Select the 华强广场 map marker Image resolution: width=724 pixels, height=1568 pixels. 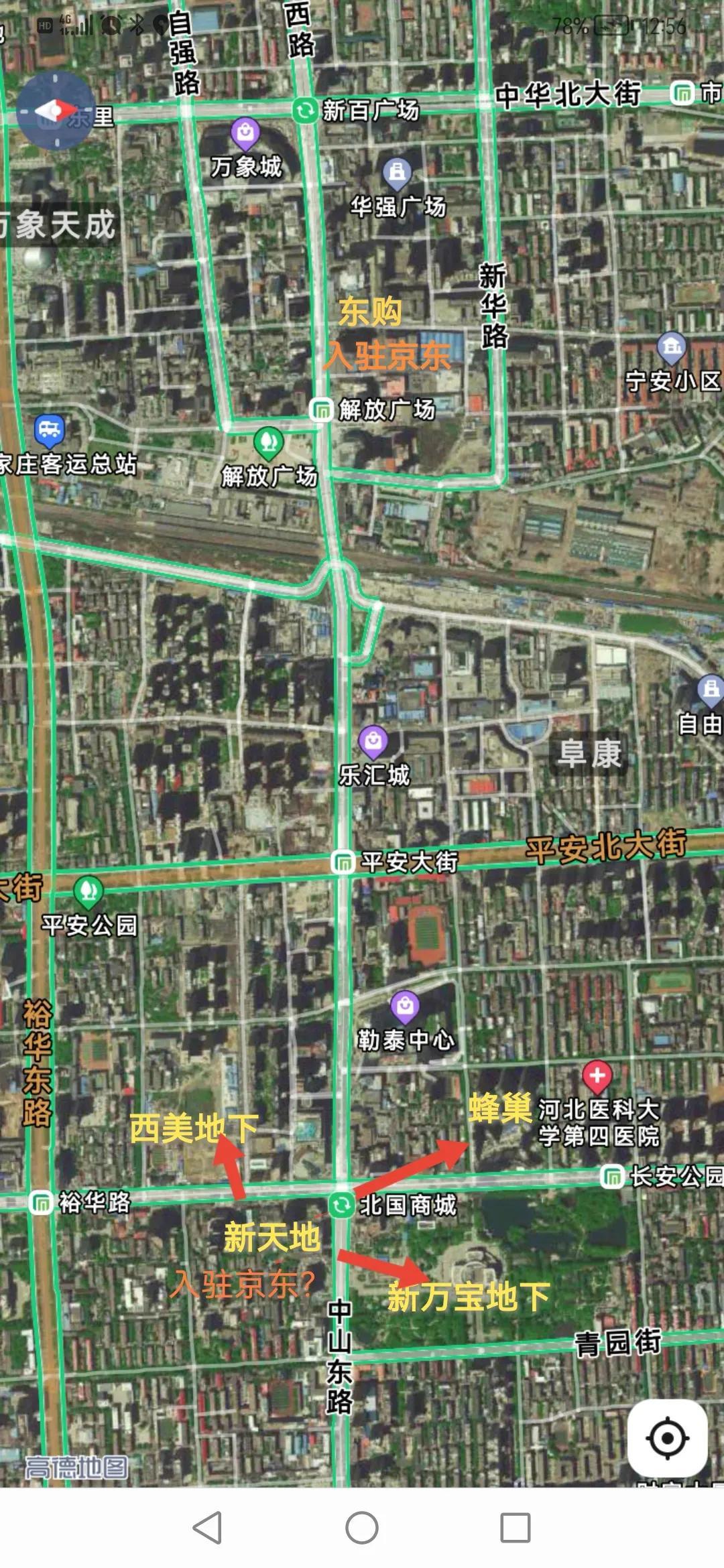tap(397, 172)
